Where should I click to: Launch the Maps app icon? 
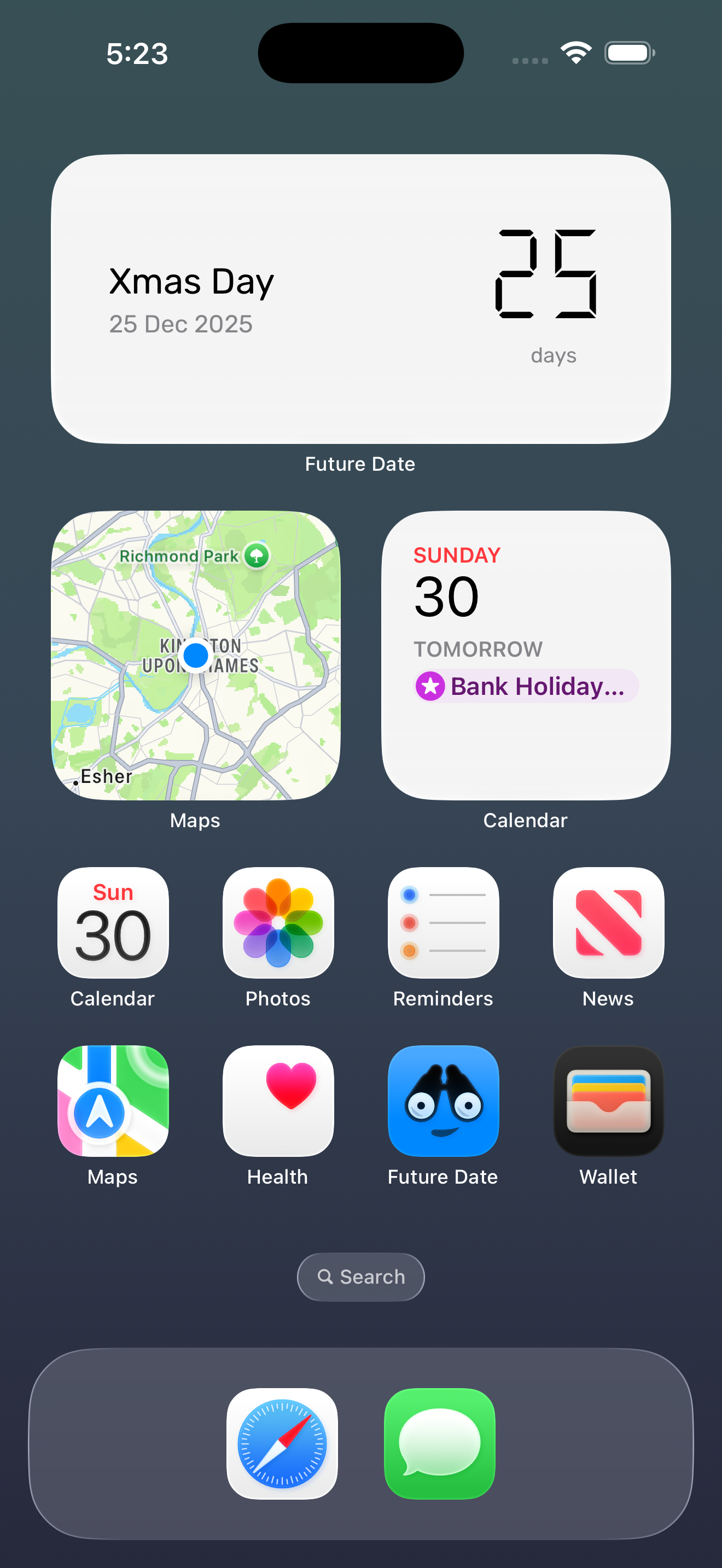pos(113,1101)
